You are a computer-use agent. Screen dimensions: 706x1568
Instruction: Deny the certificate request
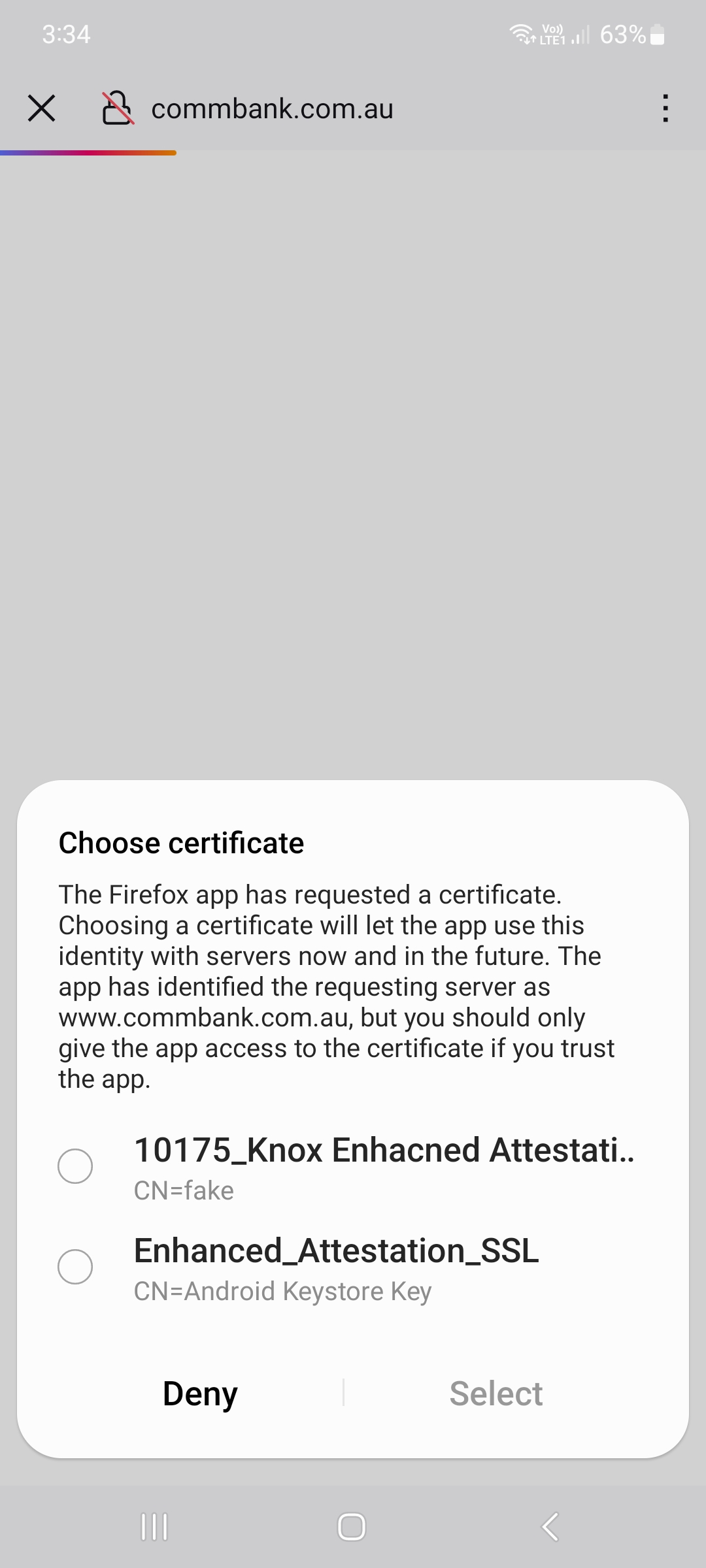click(200, 1394)
